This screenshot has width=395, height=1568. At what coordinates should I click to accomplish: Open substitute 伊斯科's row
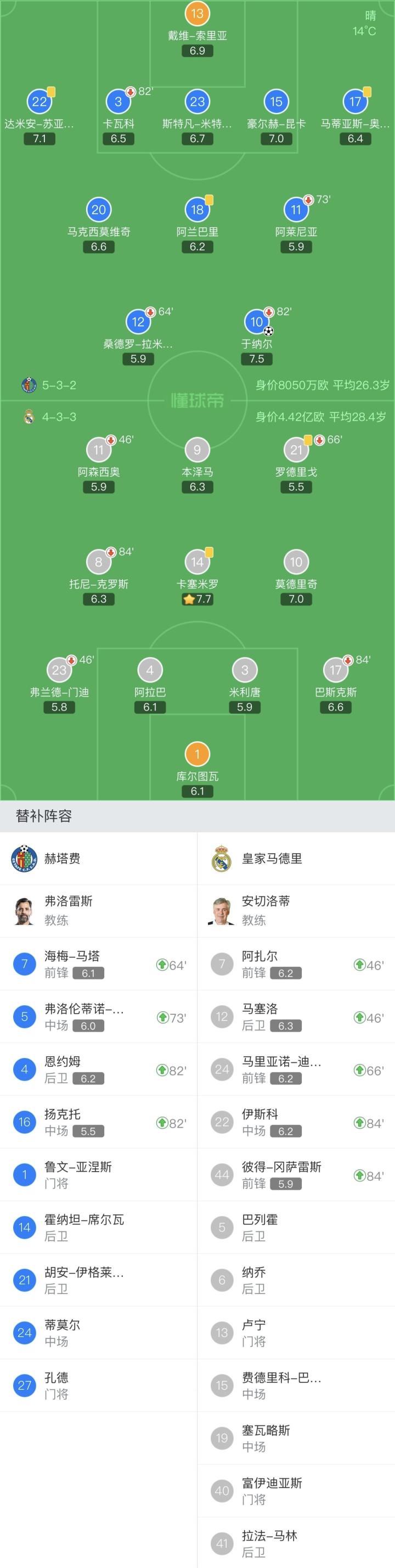click(296, 1122)
